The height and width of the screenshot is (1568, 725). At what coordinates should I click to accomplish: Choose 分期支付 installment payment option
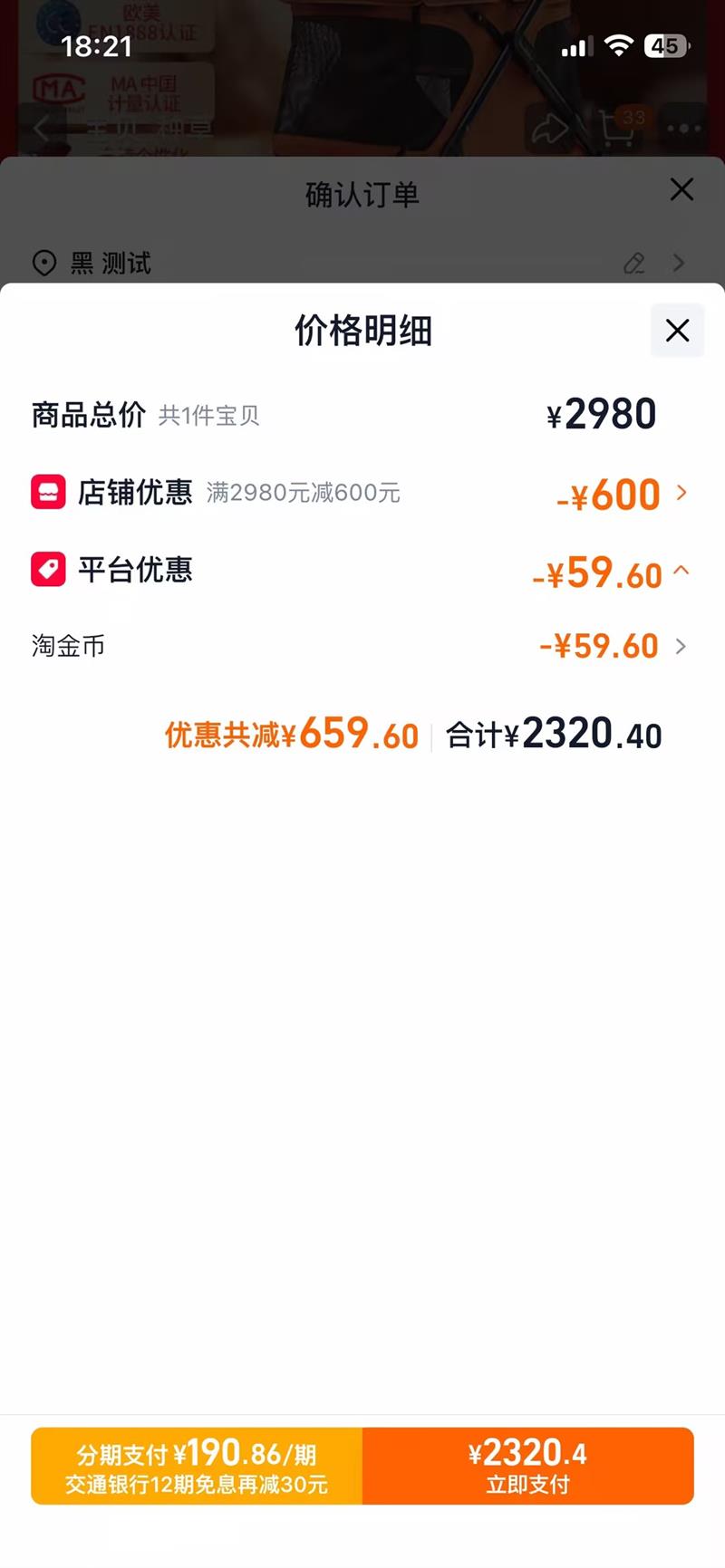click(197, 1466)
